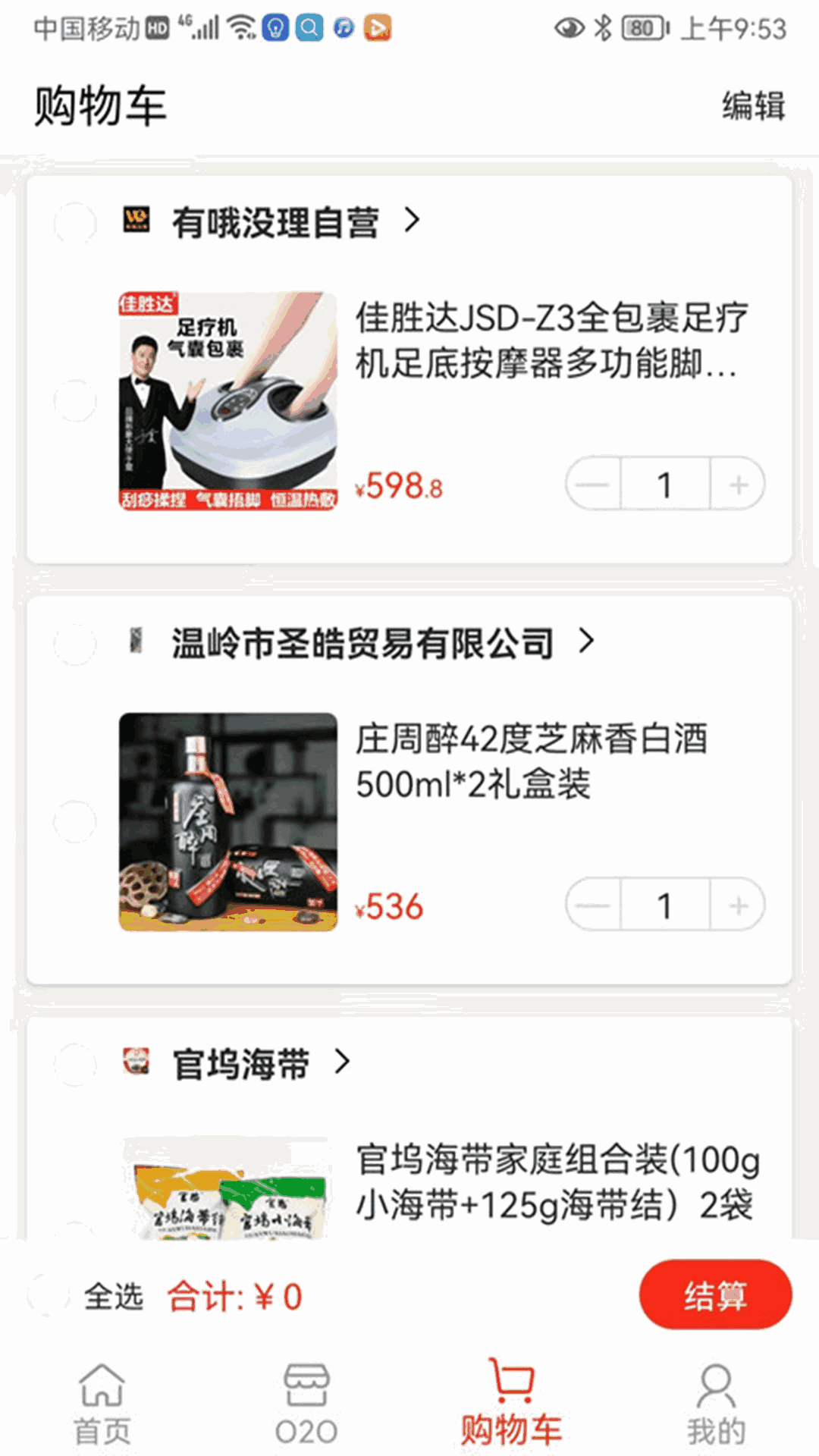Go to the O2O tab
Viewport: 819px width, 1456px height.
click(306, 1404)
